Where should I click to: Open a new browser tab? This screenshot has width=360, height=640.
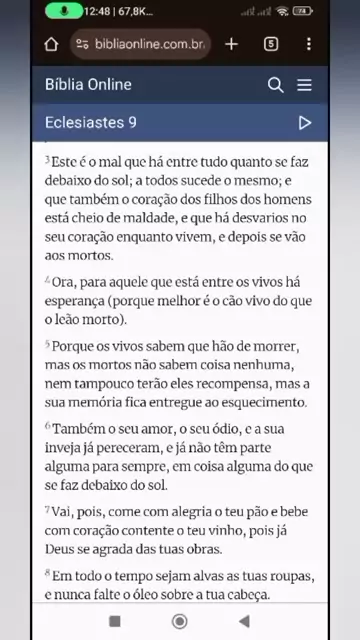tap(231, 44)
